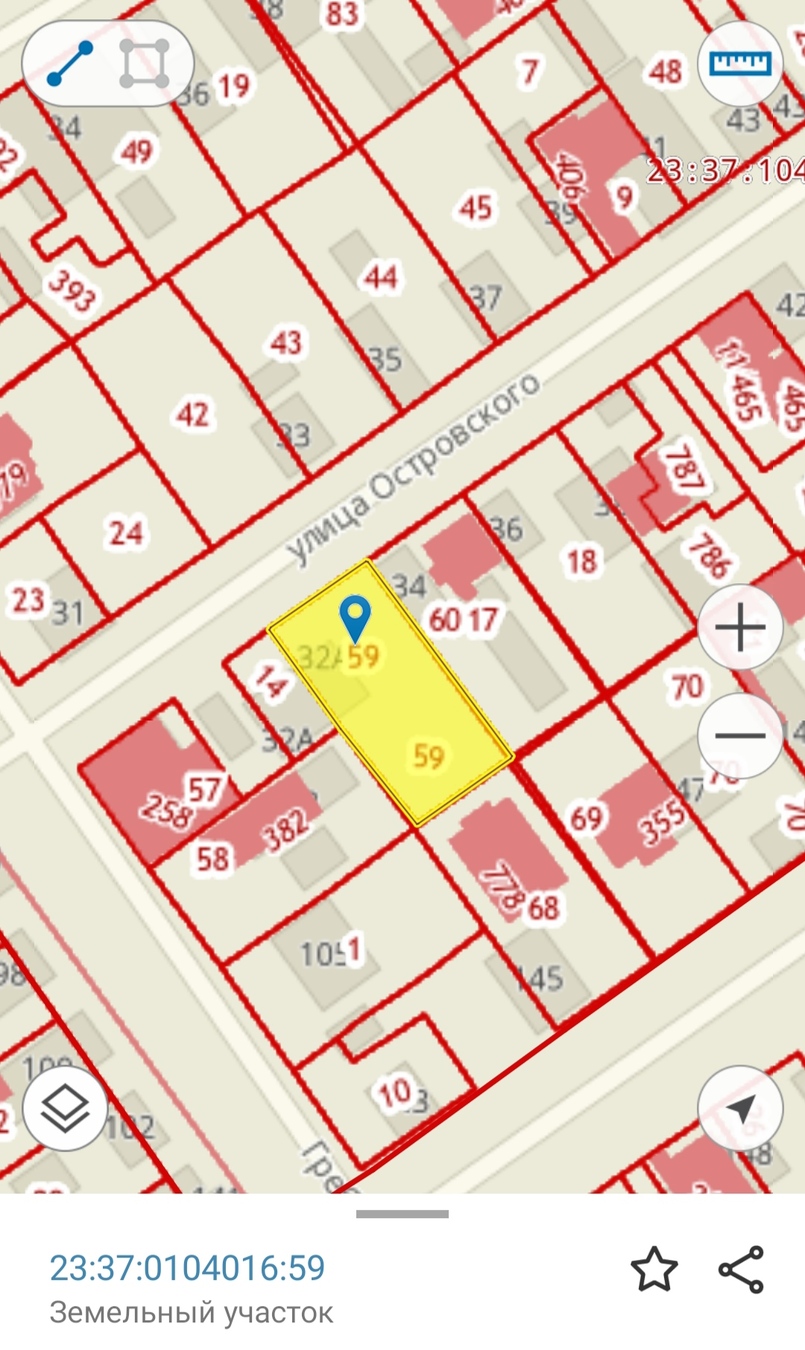The image size is (805, 1350).
Task: Open details for cadastral number 23:37:0104016:59
Action: click(188, 1268)
